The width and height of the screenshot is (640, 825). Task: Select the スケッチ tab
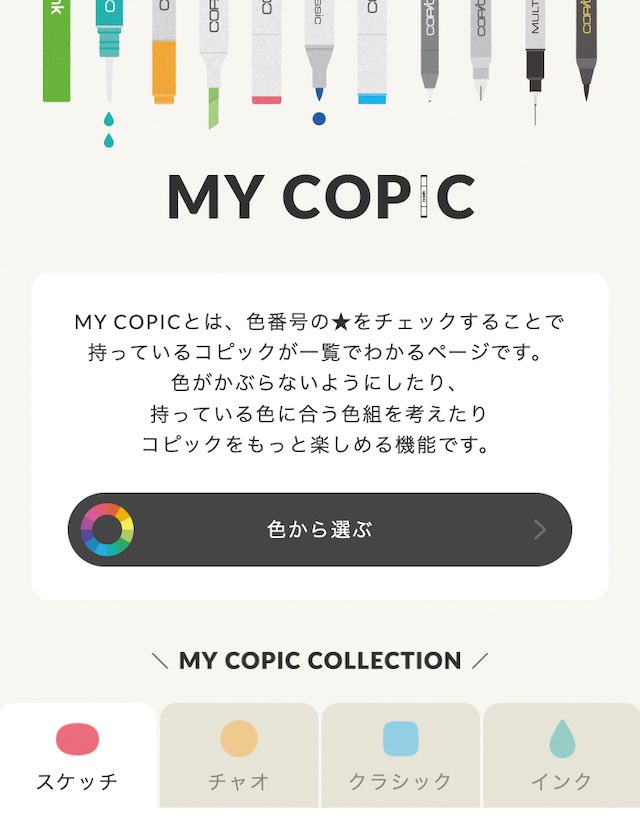(78, 757)
